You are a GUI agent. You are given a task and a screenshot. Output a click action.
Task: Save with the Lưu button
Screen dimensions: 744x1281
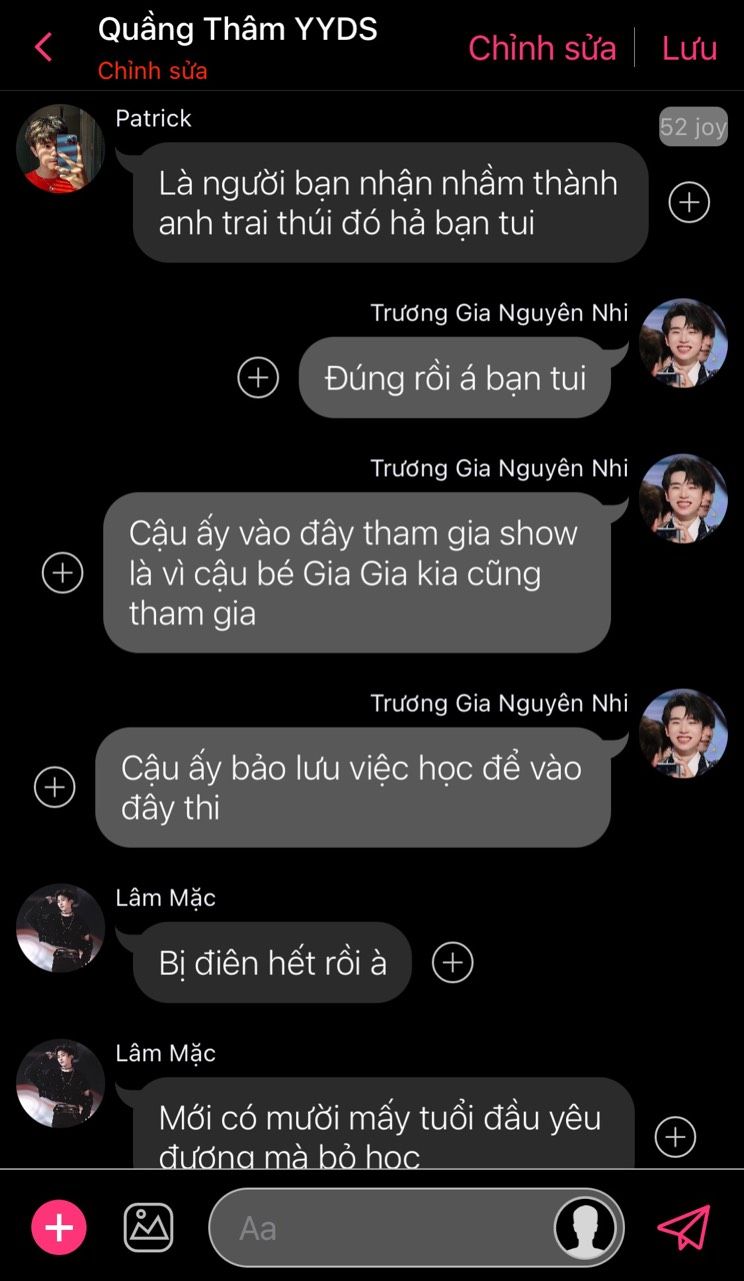point(689,48)
